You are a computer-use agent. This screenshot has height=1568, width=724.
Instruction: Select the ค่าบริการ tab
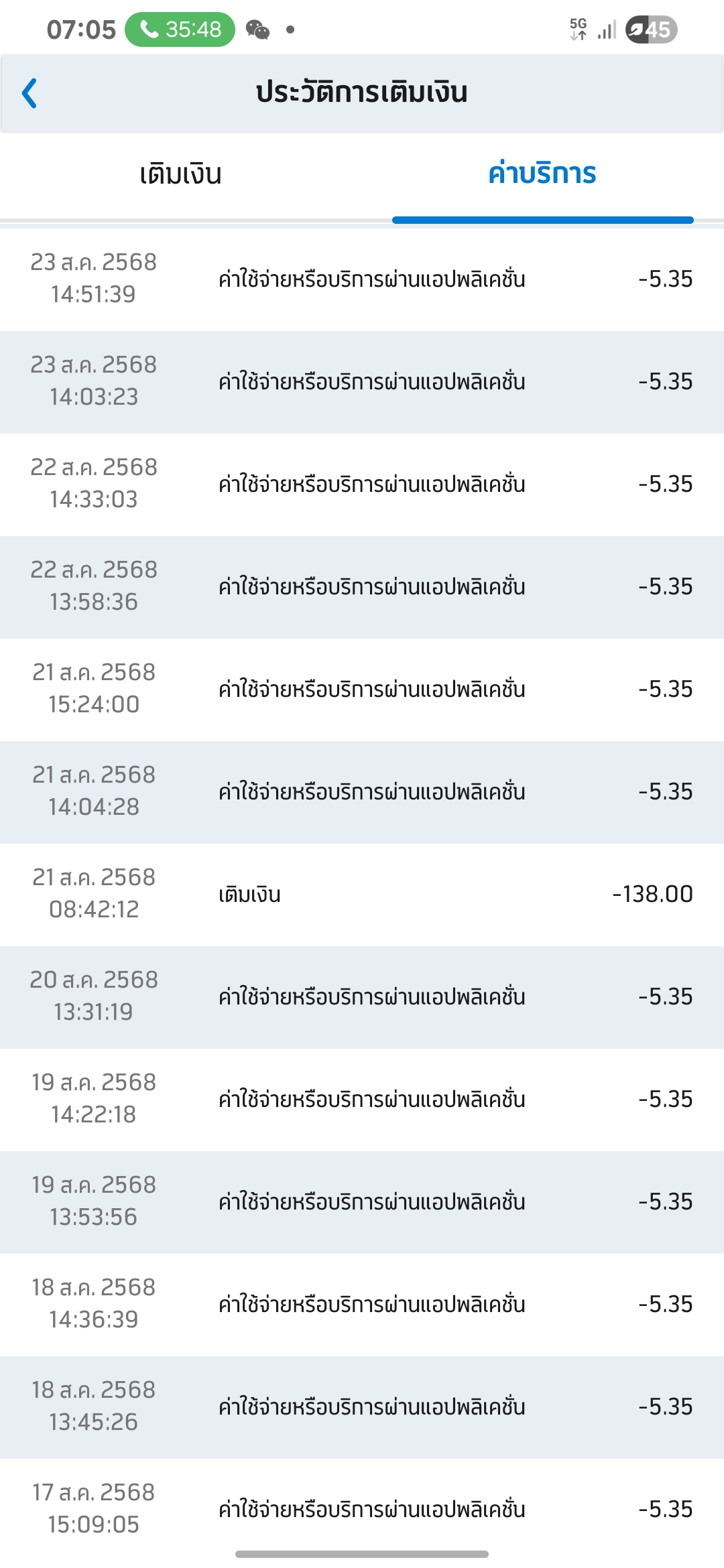click(542, 174)
